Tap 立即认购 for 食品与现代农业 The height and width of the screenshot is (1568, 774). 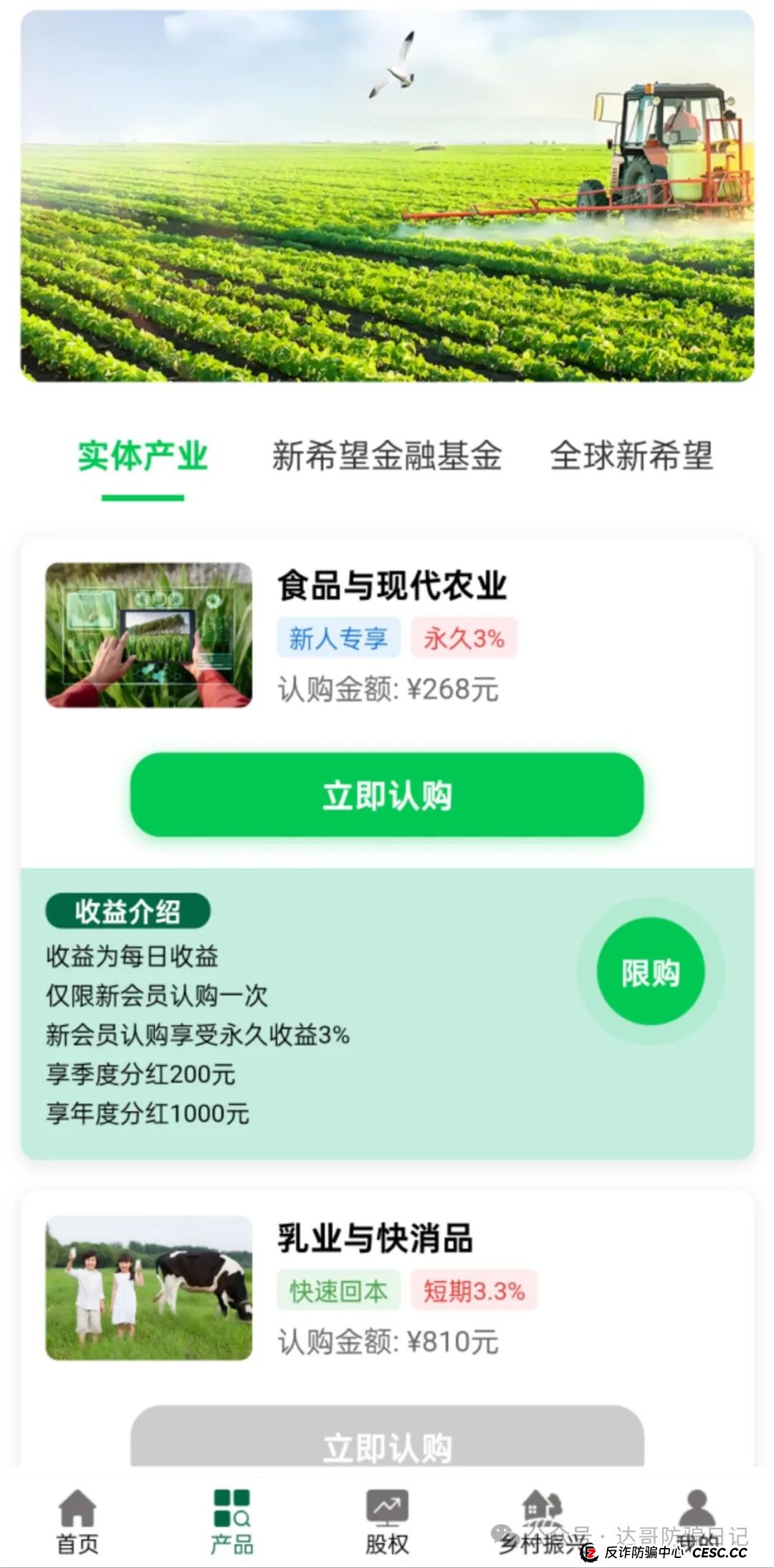(x=386, y=795)
